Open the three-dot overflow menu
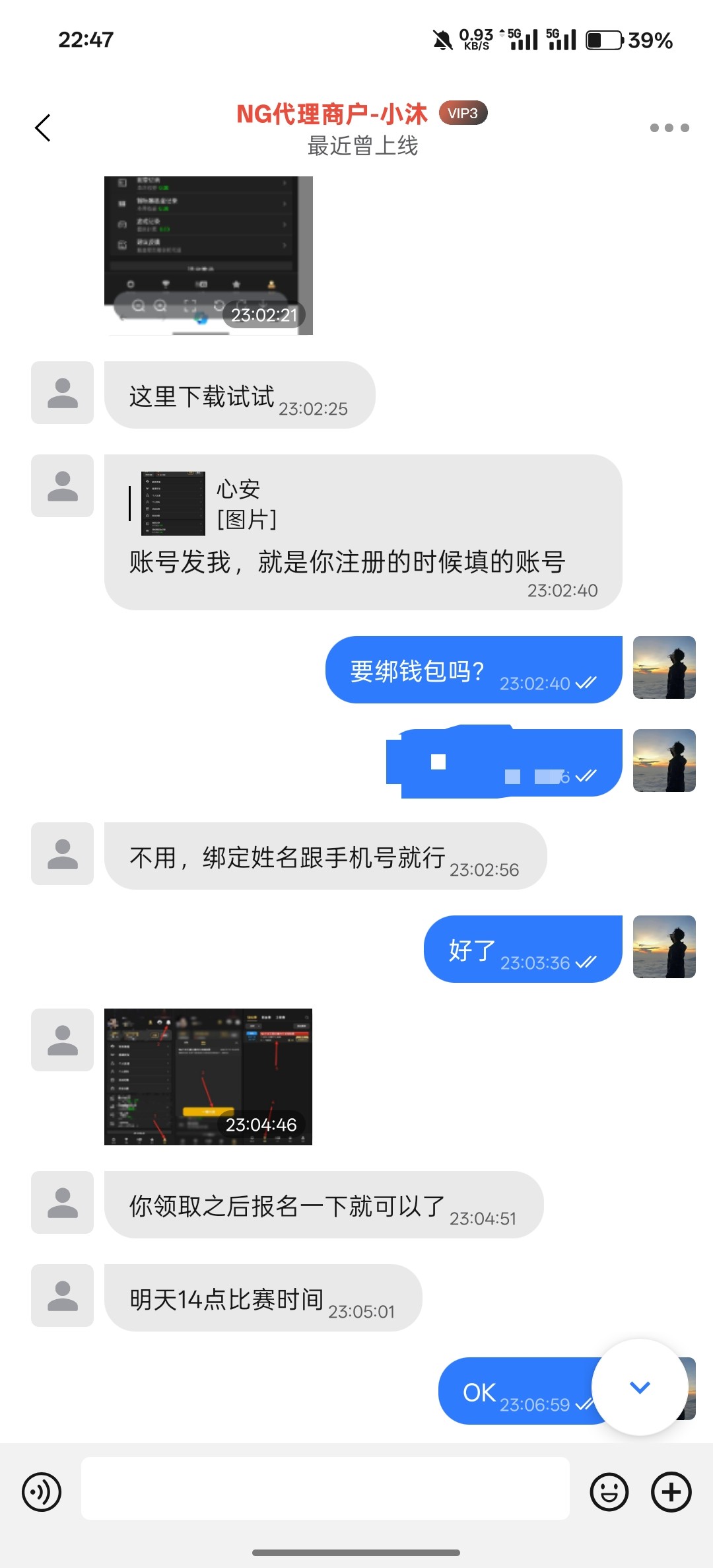This screenshot has height=1568, width=713. pos(669,128)
